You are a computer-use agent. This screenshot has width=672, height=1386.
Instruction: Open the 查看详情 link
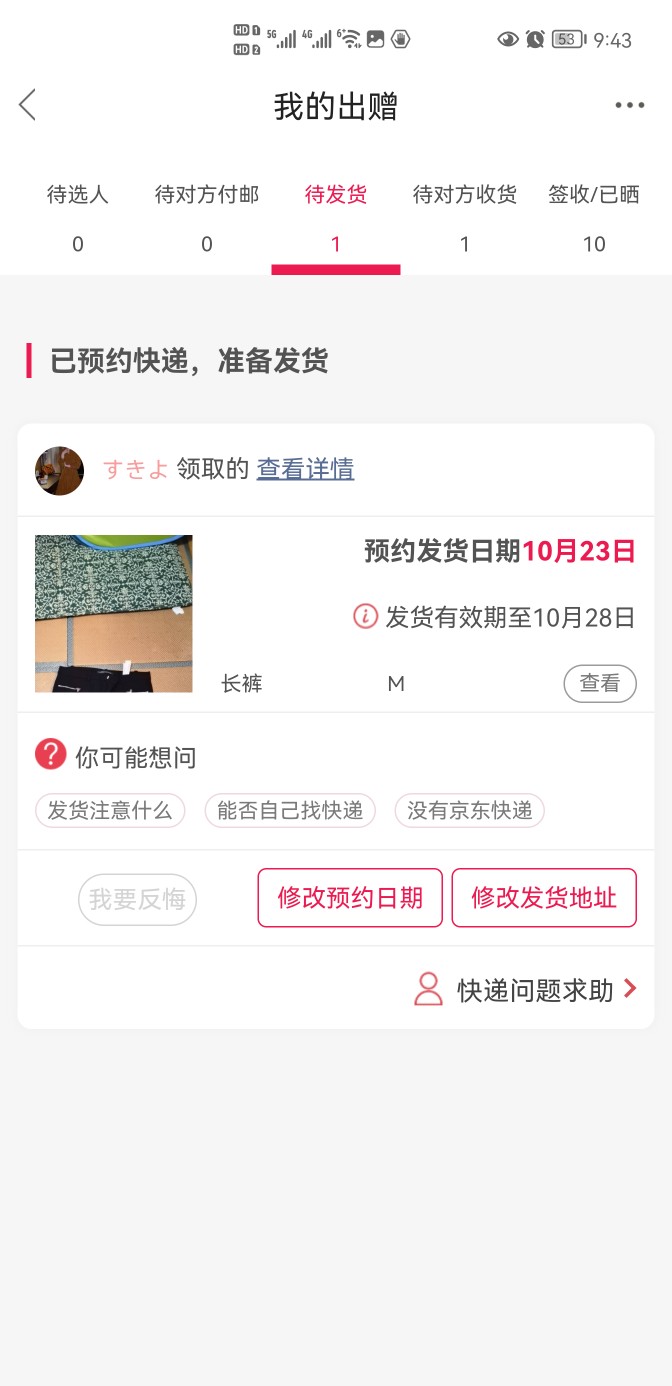305,468
